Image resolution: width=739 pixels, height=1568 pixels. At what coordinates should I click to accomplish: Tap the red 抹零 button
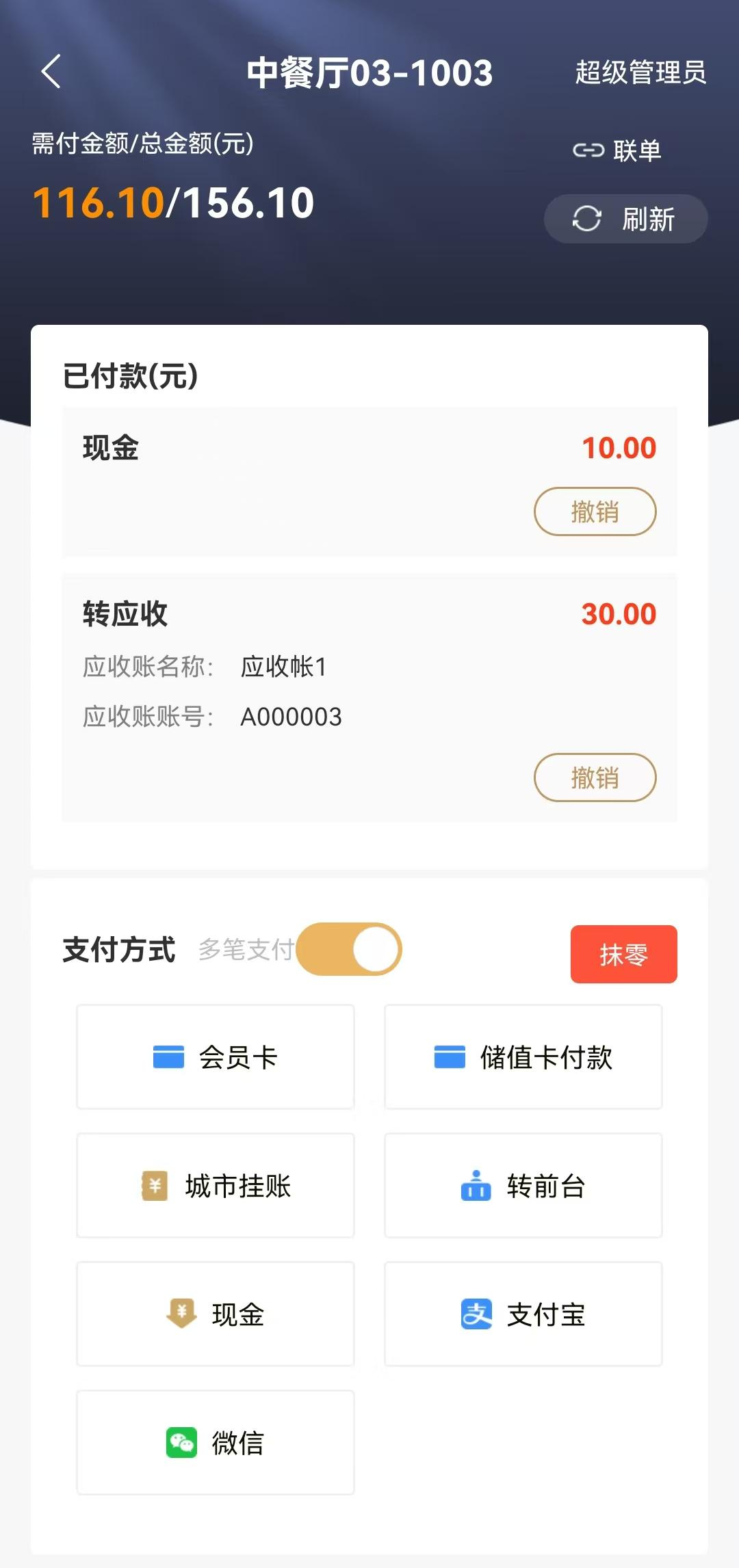pos(623,954)
